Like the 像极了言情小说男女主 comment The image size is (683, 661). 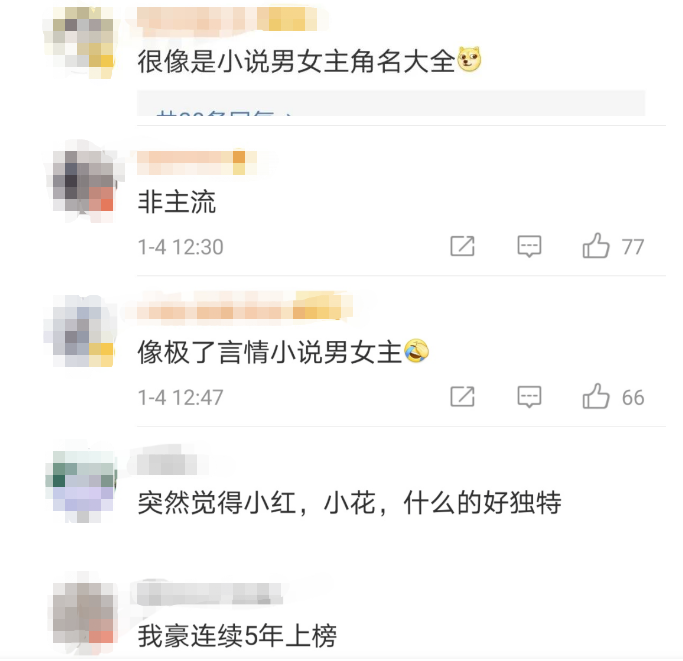pos(597,397)
